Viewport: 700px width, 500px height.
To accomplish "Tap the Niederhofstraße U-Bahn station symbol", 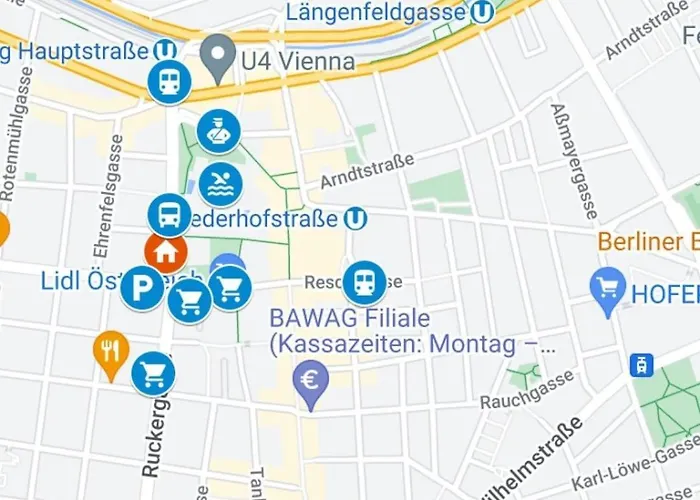I will [x=354, y=218].
